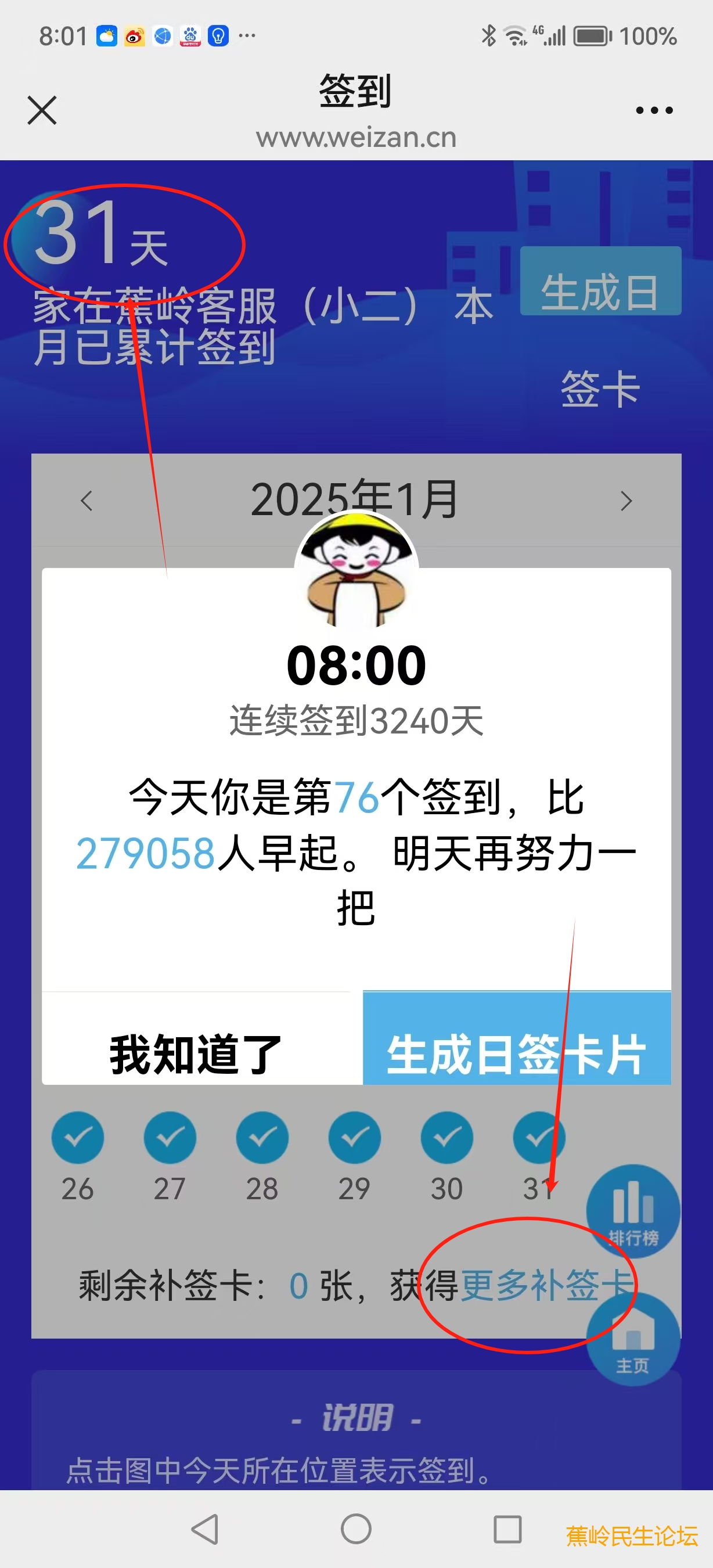This screenshot has width=713, height=1568.
Task: Tap 生成日签卡片 in the dialog
Action: tap(517, 1053)
